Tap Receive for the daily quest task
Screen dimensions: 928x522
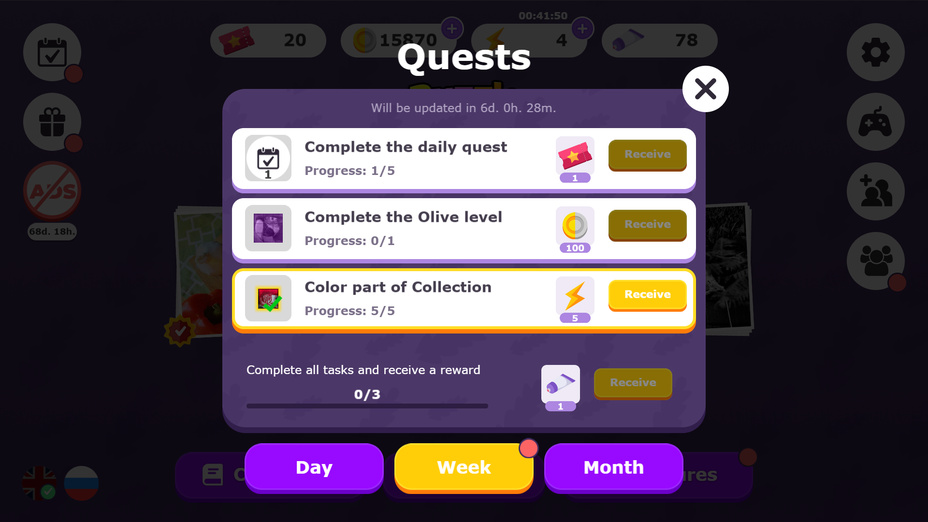coord(647,155)
